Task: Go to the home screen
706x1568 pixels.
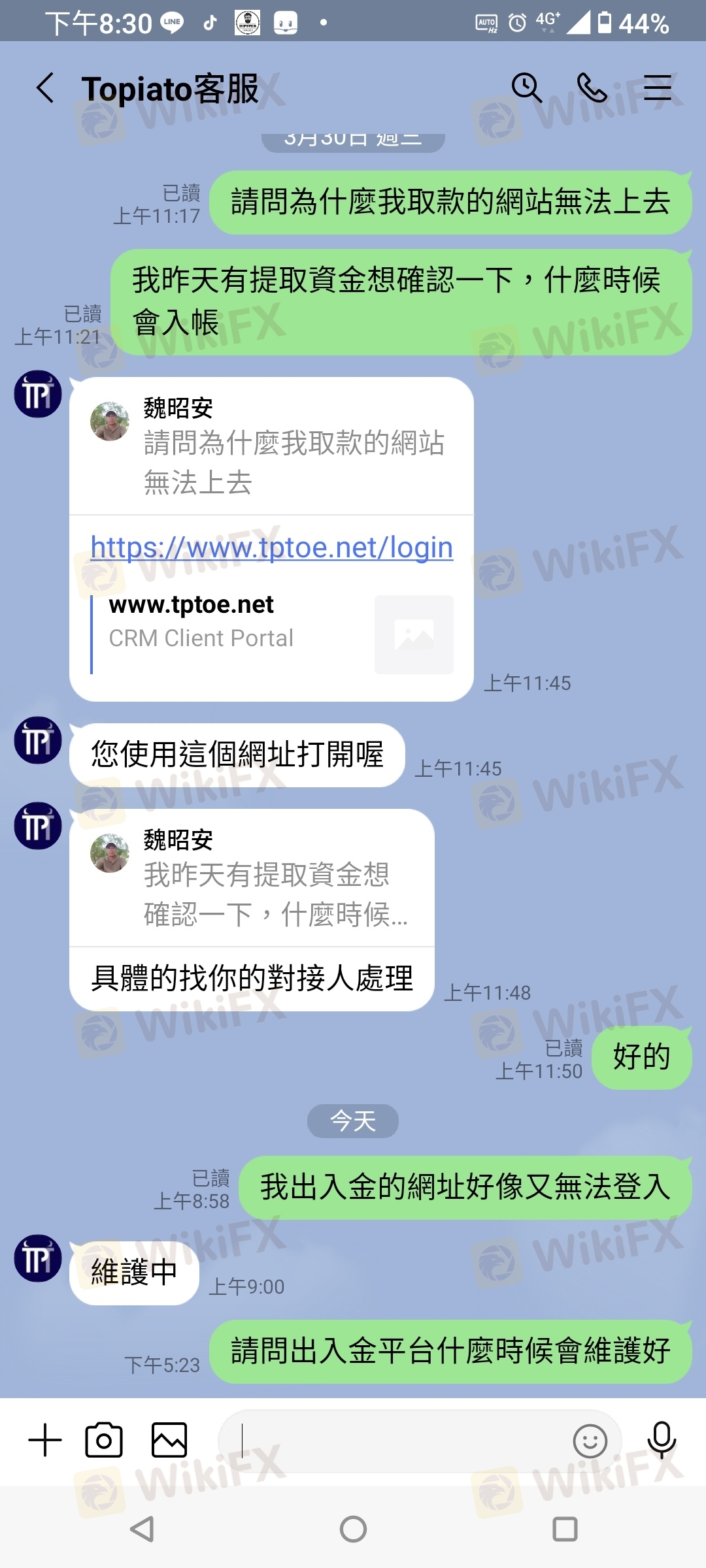Action: (x=353, y=1529)
